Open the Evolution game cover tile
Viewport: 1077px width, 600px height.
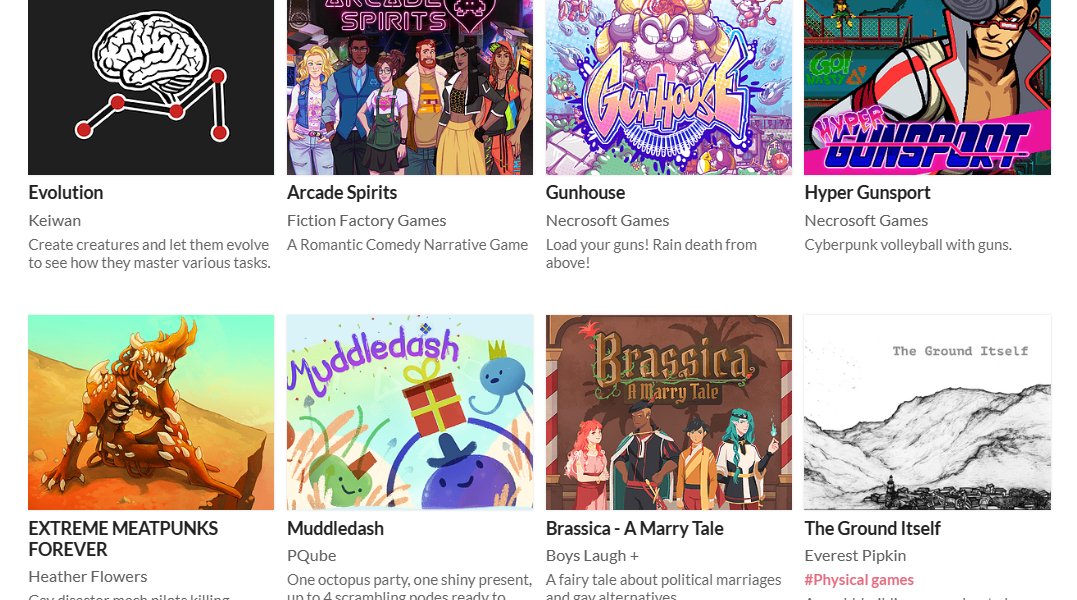pos(150,87)
